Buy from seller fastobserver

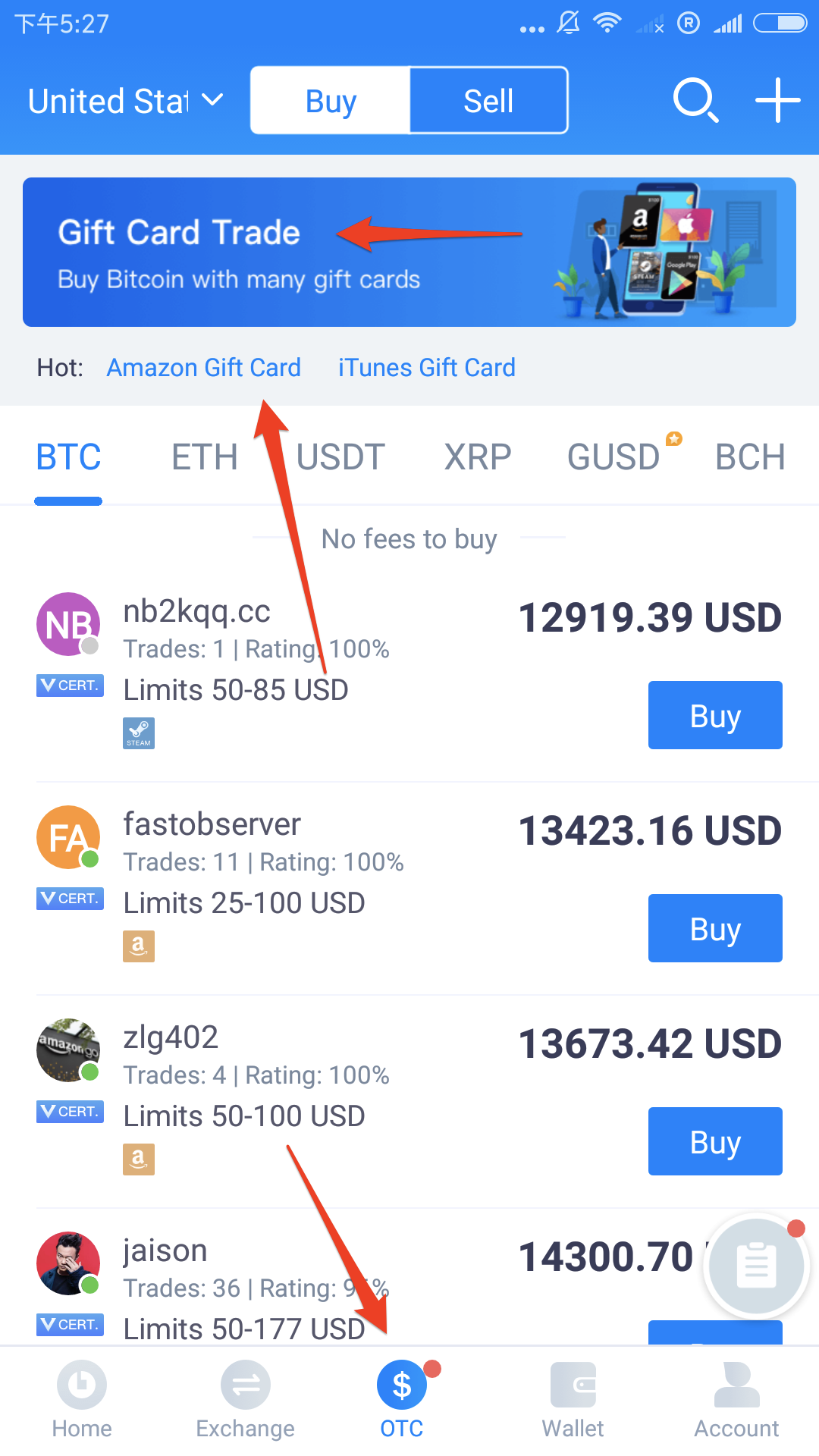pyautogui.click(x=715, y=928)
